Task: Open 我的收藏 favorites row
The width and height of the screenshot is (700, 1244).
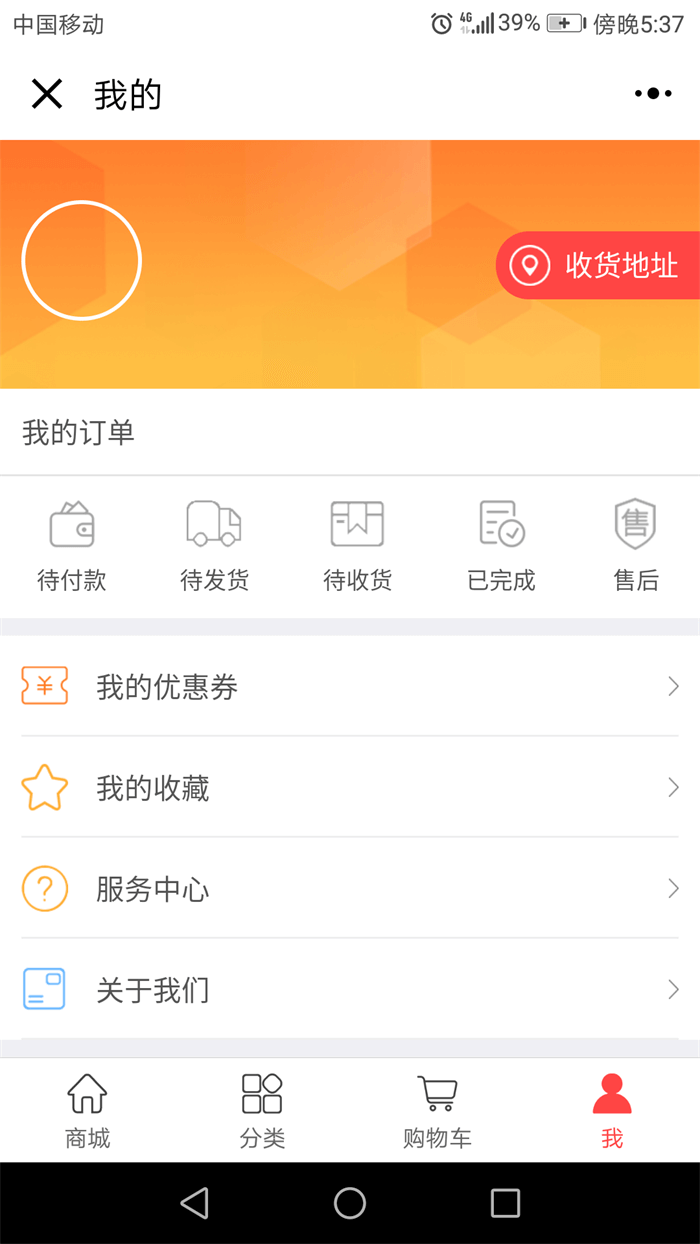Action: click(350, 788)
